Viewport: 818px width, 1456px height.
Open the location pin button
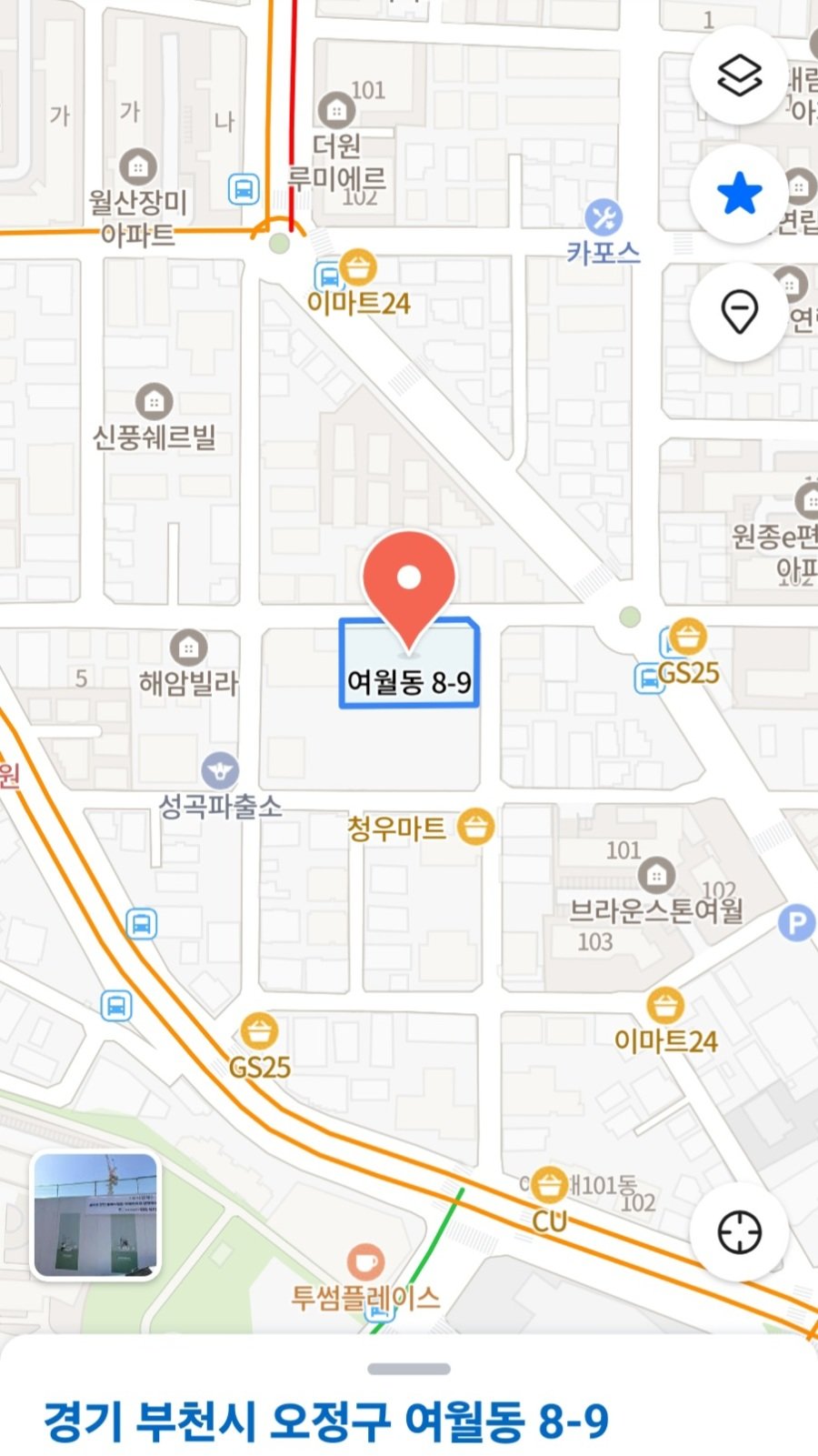[739, 313]
